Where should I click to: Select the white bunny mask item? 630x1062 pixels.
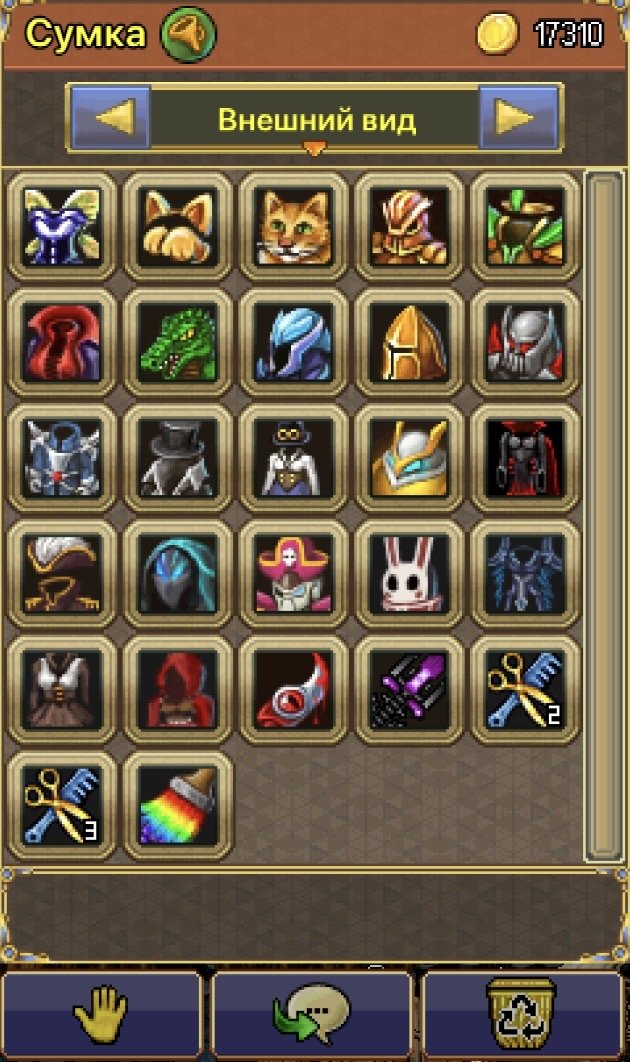[x=410, y=574]
